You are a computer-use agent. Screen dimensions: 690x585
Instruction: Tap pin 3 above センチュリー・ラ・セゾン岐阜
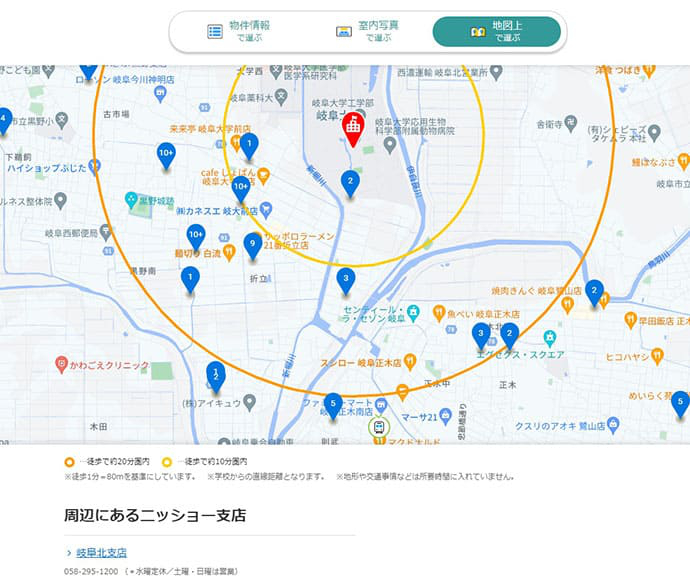coord(346,279)
